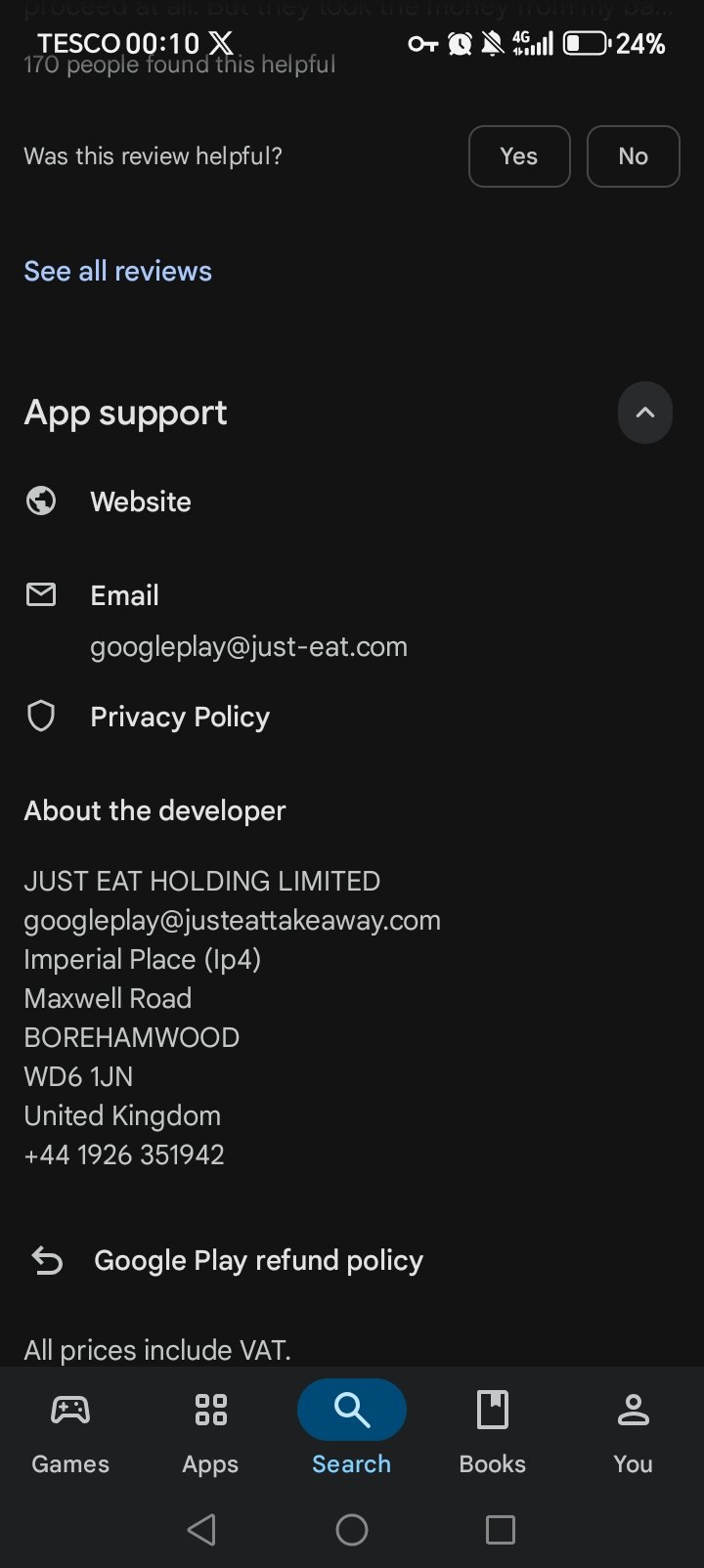Open Google Play refund policy
This screenshot has height=1568, width=704.
pos(258,1260)
